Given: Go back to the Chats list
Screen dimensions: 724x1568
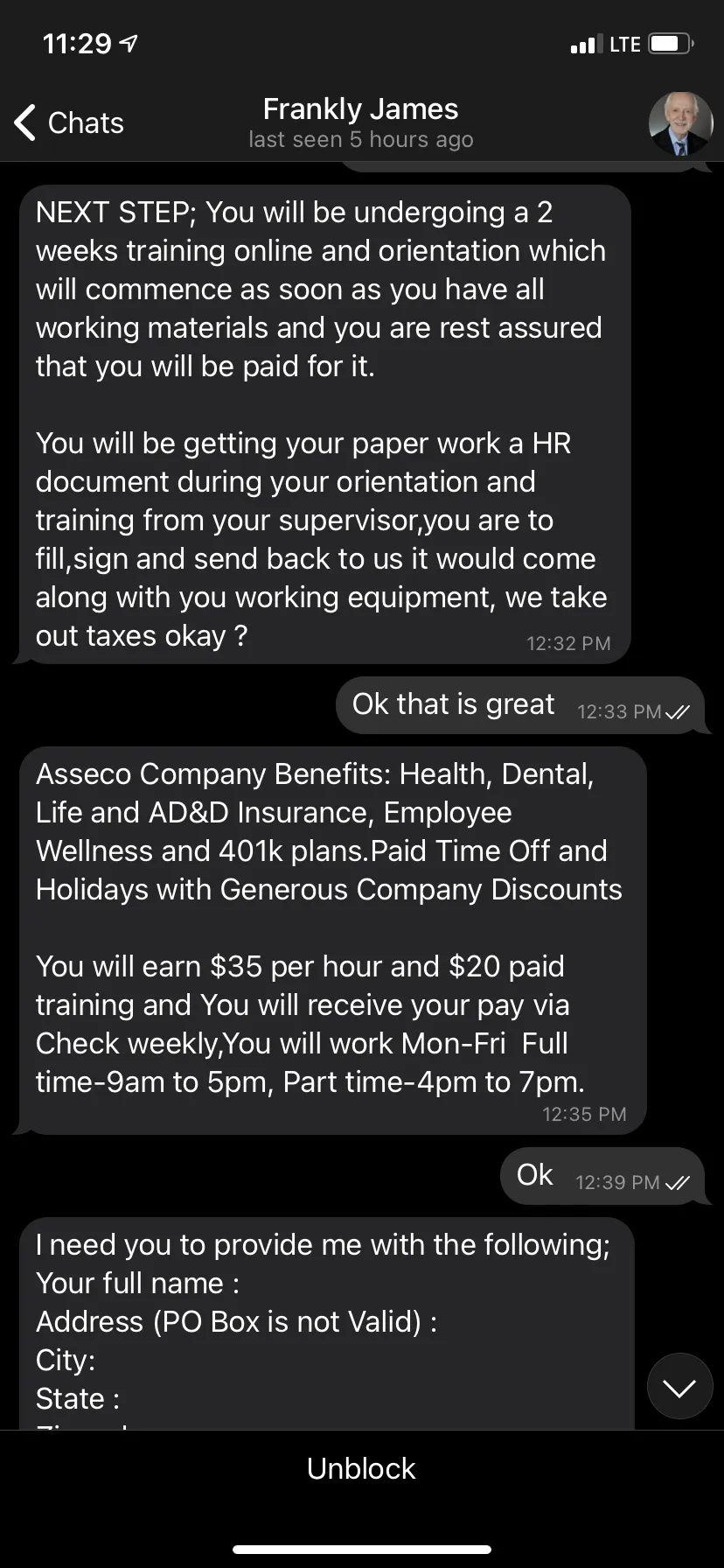Looking at the screenshot, I should click(x=69, y=122).
